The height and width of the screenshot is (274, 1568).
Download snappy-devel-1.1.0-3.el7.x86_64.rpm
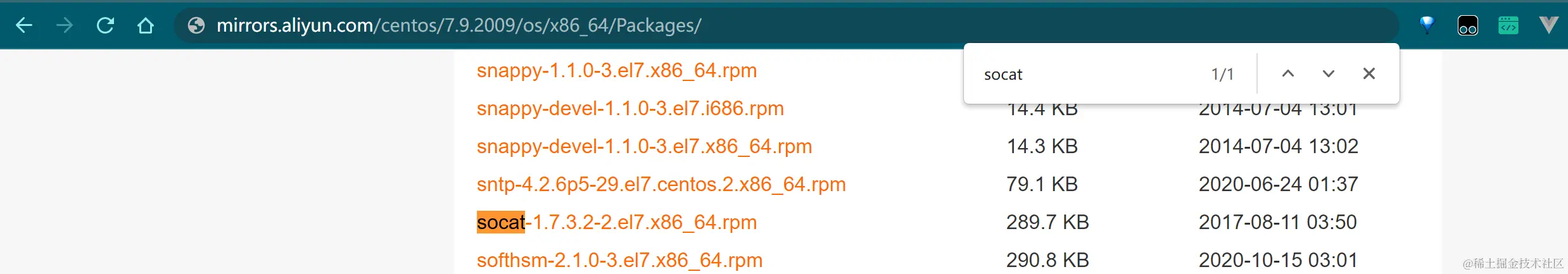coord(644,146)
